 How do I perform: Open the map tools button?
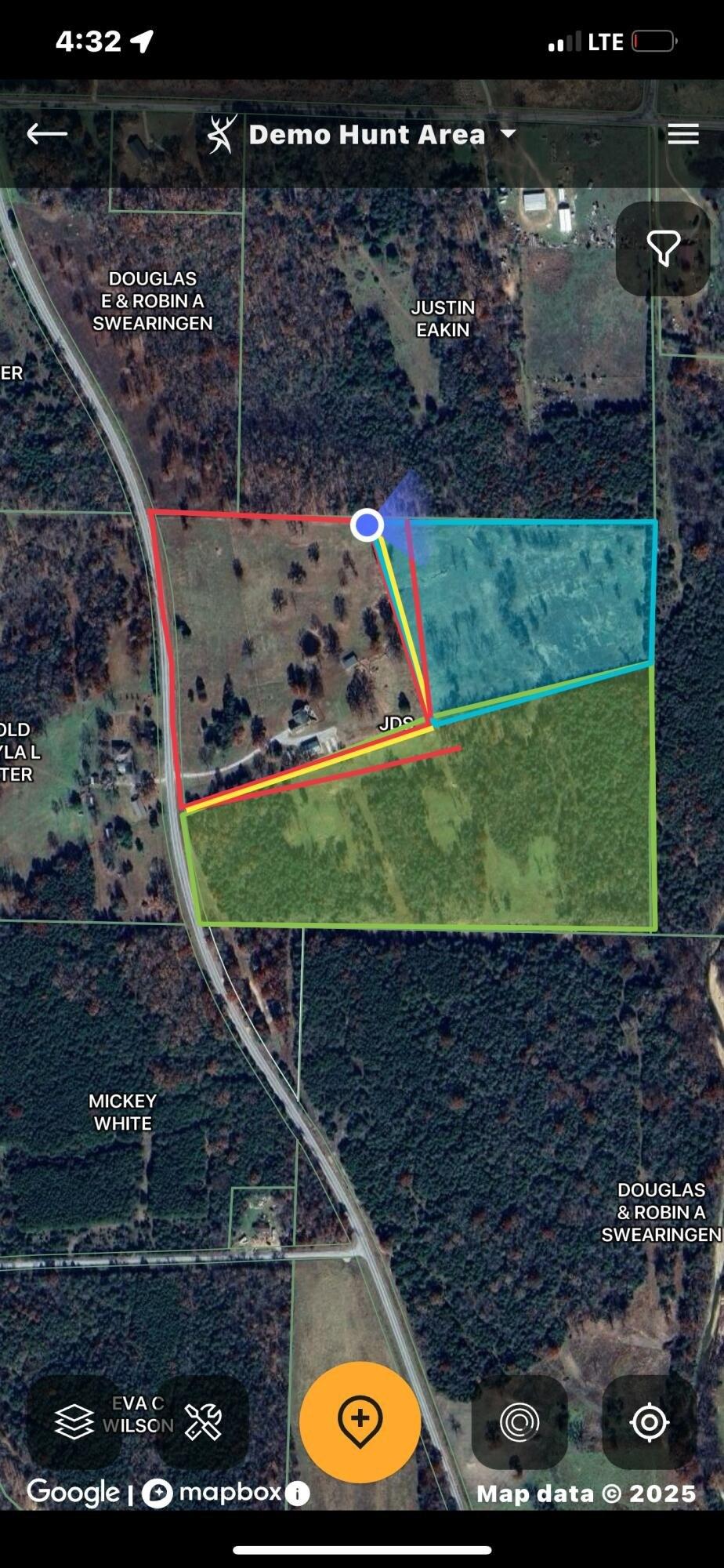(x=203, y=1421)
